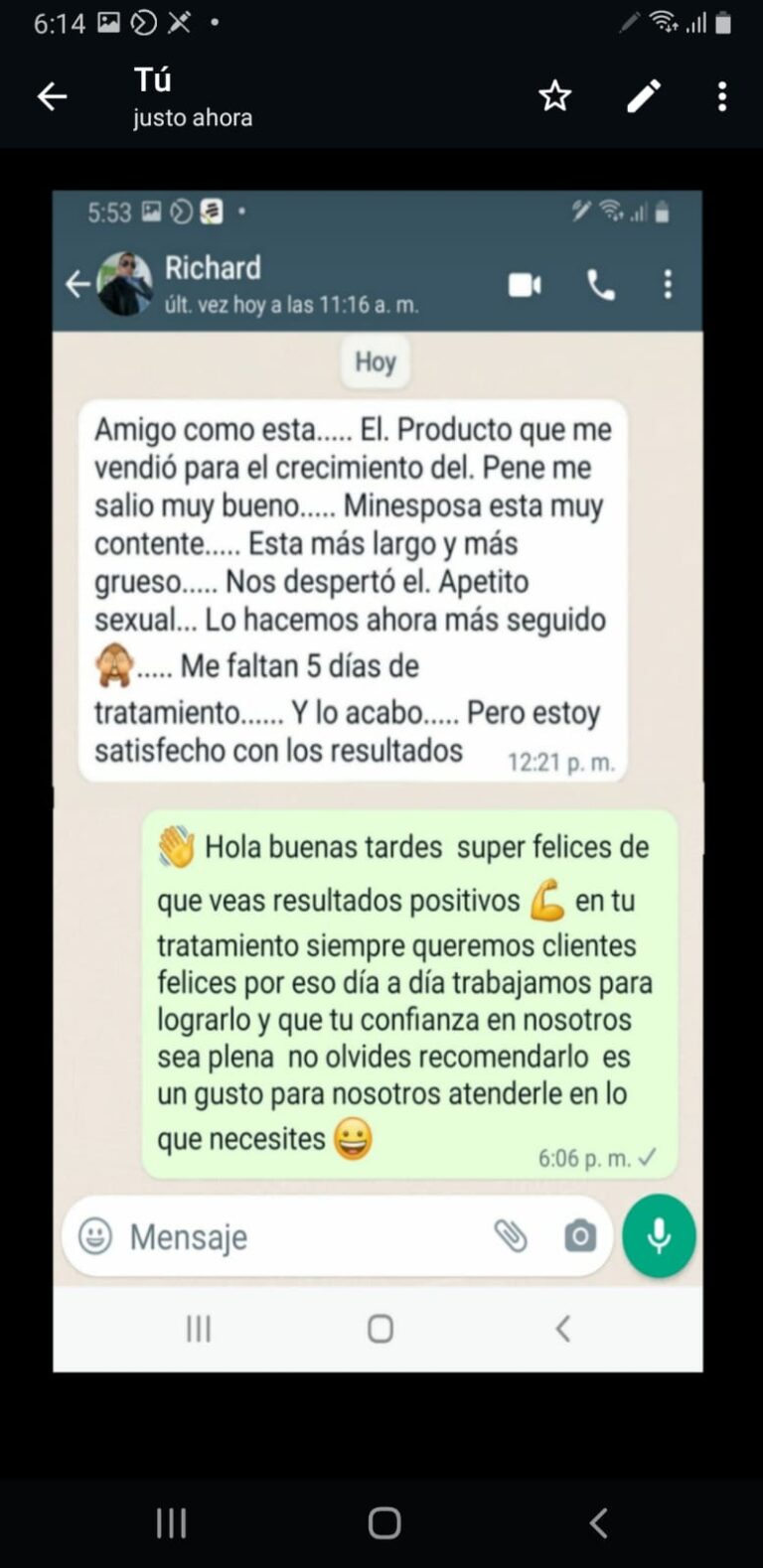Open the three-dot menu beside Richard's name
The image size is (763, 1568).
point(668,283)
